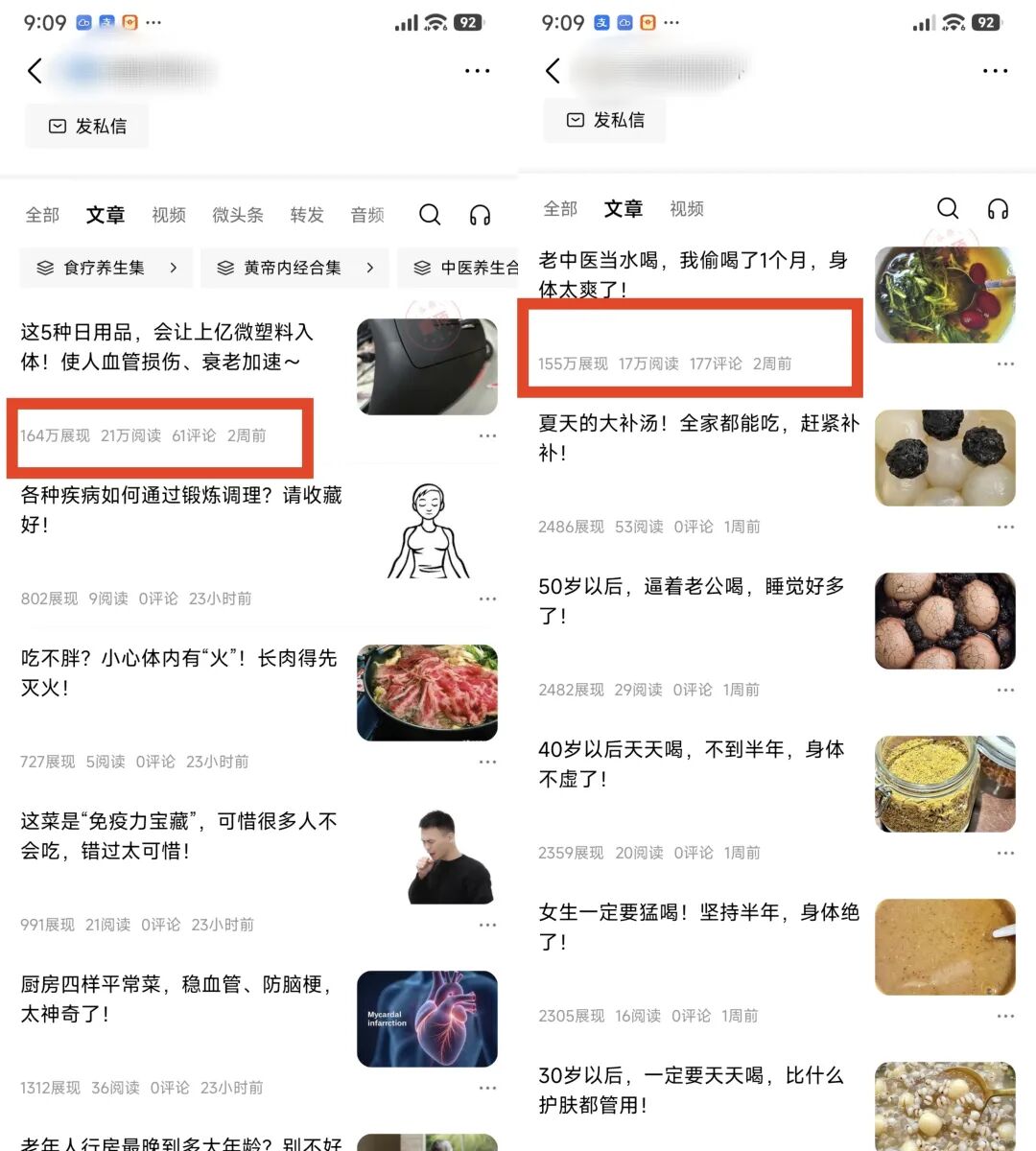Viewport: 1036px width, 1151px height.
Task: Open more options for the 厨房四样平常菜 article
Action: [488, 1088]
